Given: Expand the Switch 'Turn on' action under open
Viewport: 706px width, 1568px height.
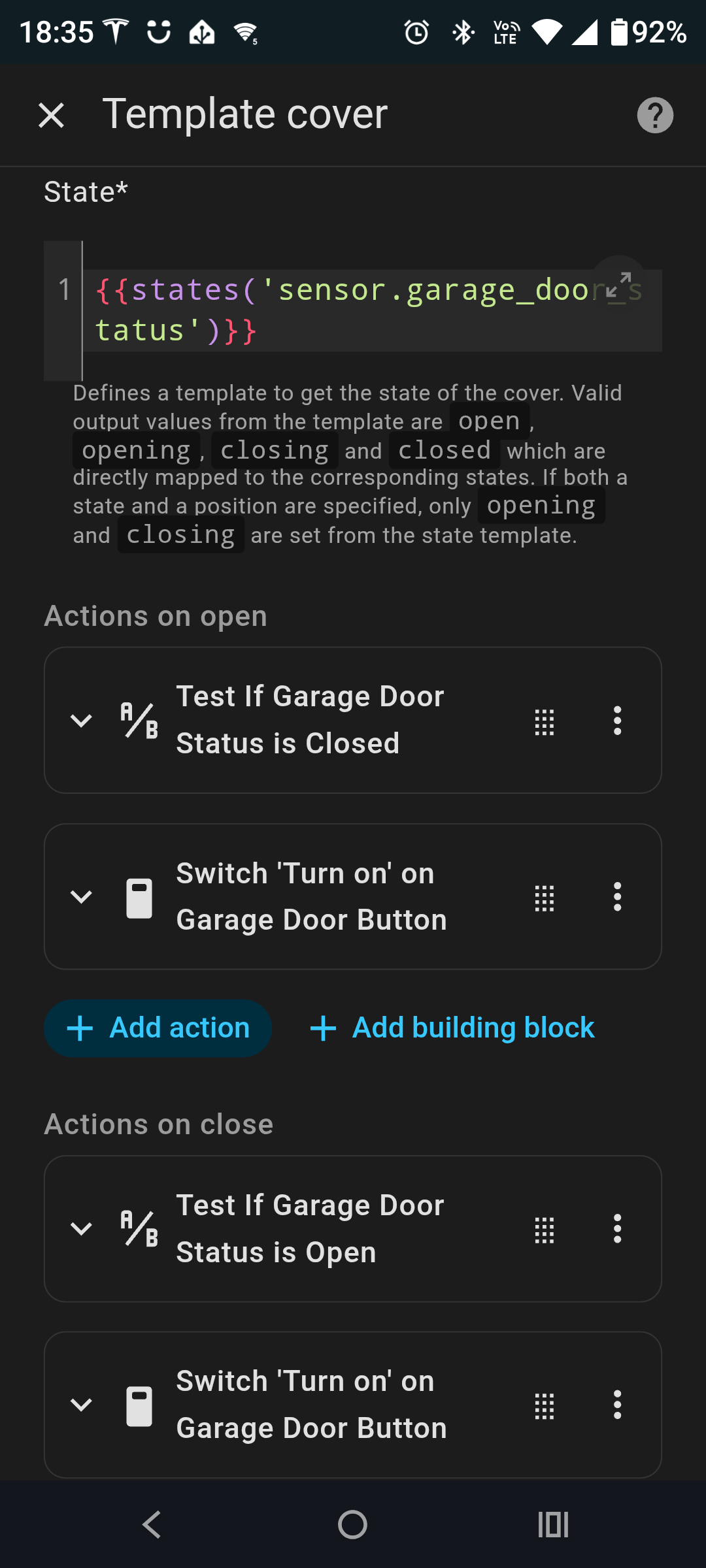Looking at the screenshot, I should point(81,896).
